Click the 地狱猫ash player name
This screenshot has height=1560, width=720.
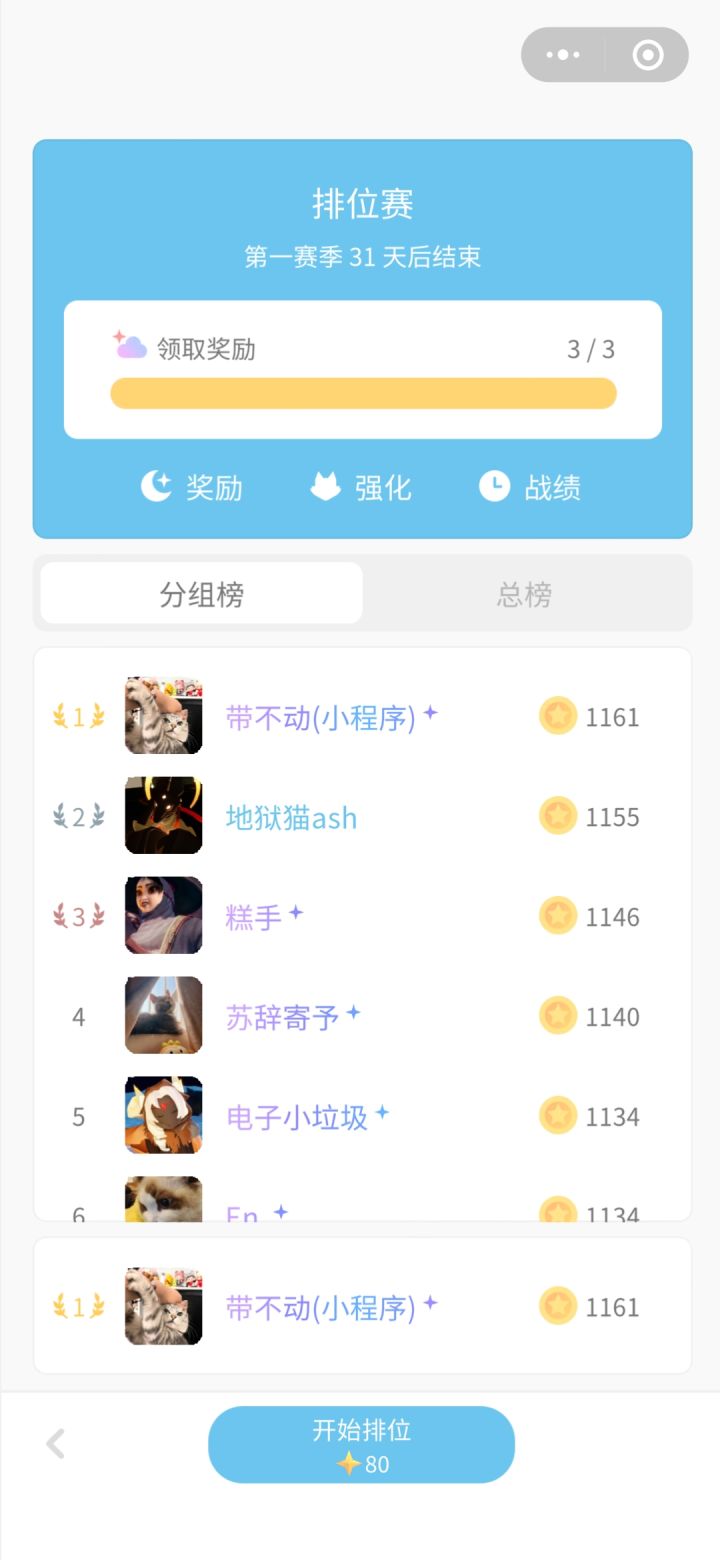291,816
